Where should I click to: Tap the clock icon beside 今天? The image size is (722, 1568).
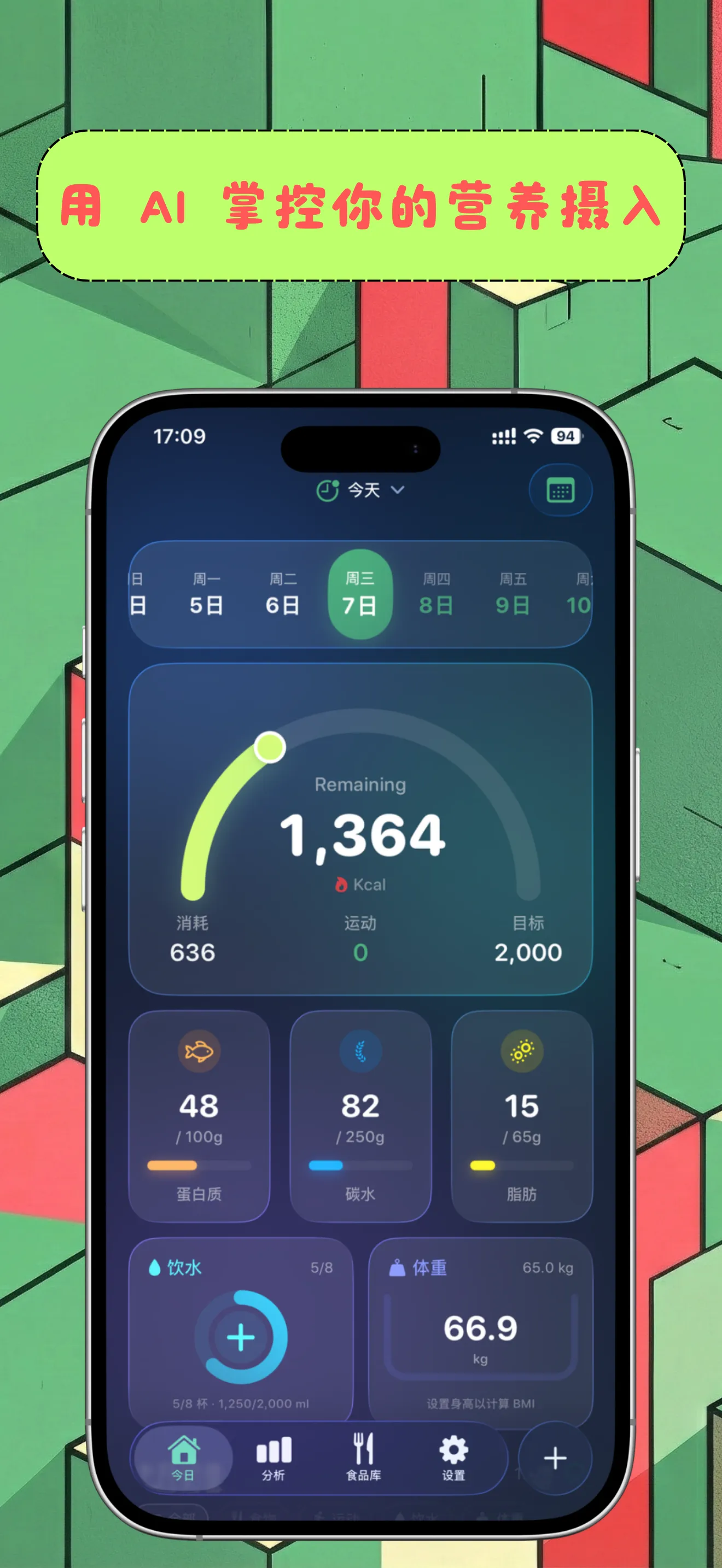point(327,490)
